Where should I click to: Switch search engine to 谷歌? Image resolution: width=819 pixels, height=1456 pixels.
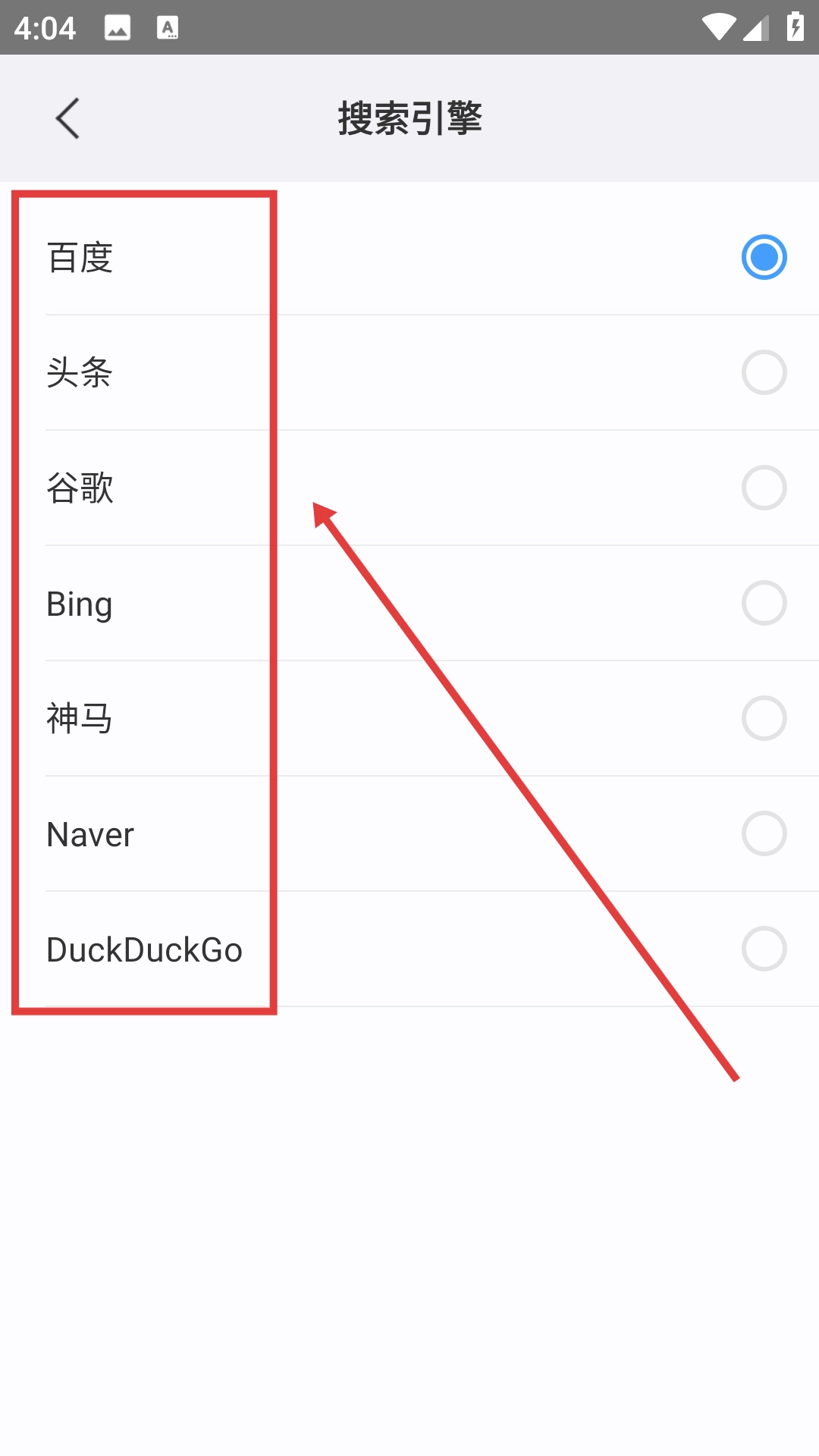764,488
